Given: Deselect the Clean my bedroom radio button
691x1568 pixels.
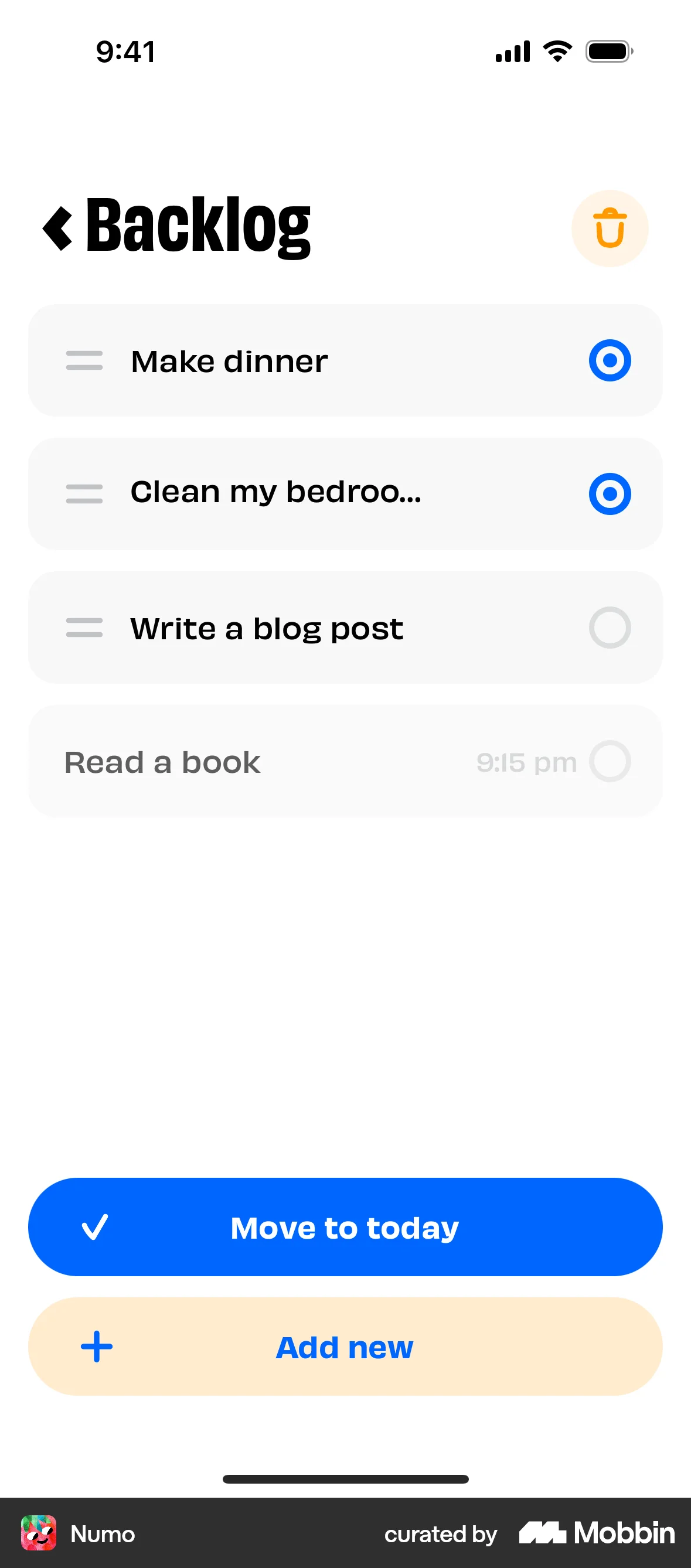Looking at the screenshot, I should 610,493.
